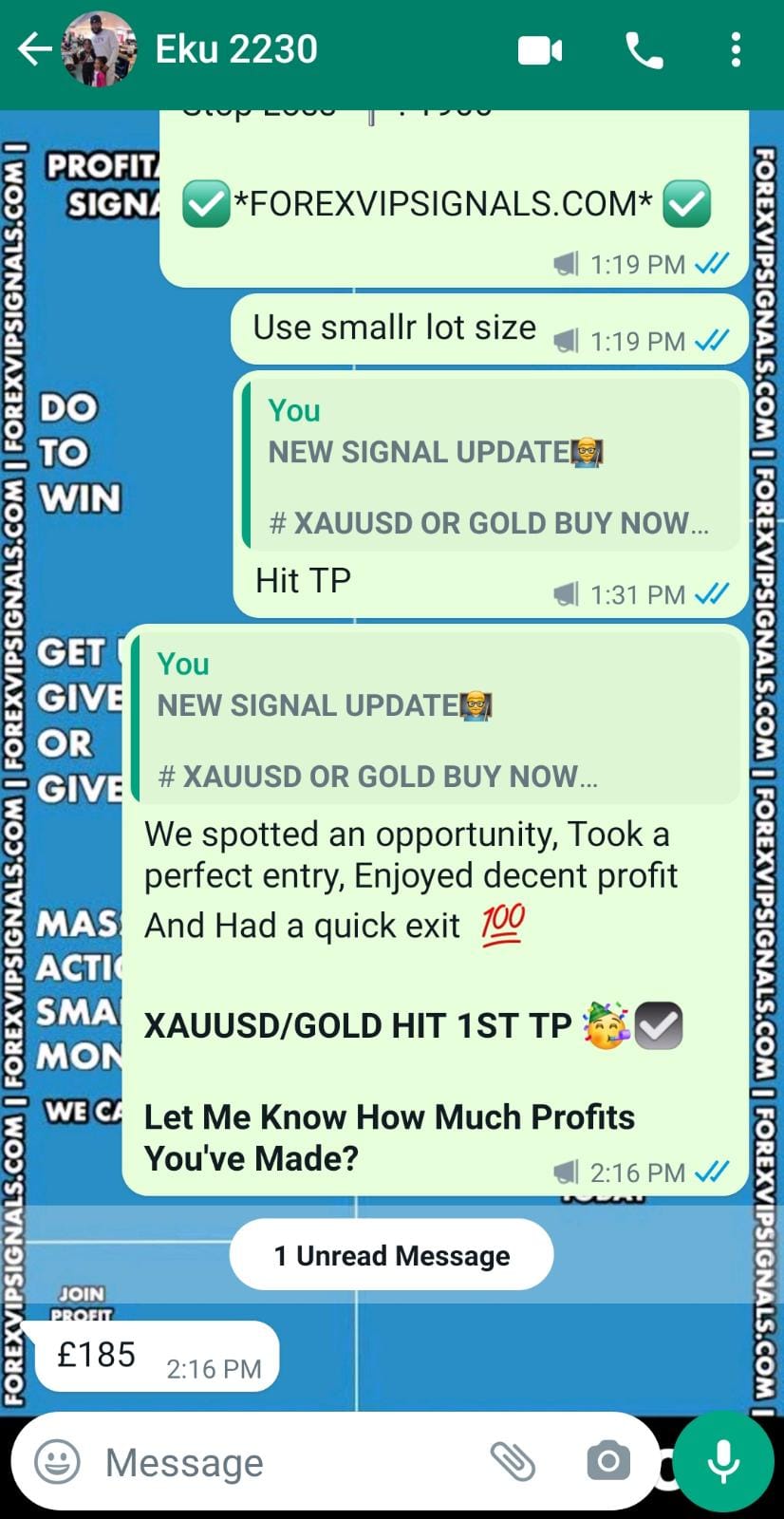This screenshot has width=784, height=1519.
Task: Open Eku 2230 contact info from title
Action: pyautogui.click(x=236, y=49)
